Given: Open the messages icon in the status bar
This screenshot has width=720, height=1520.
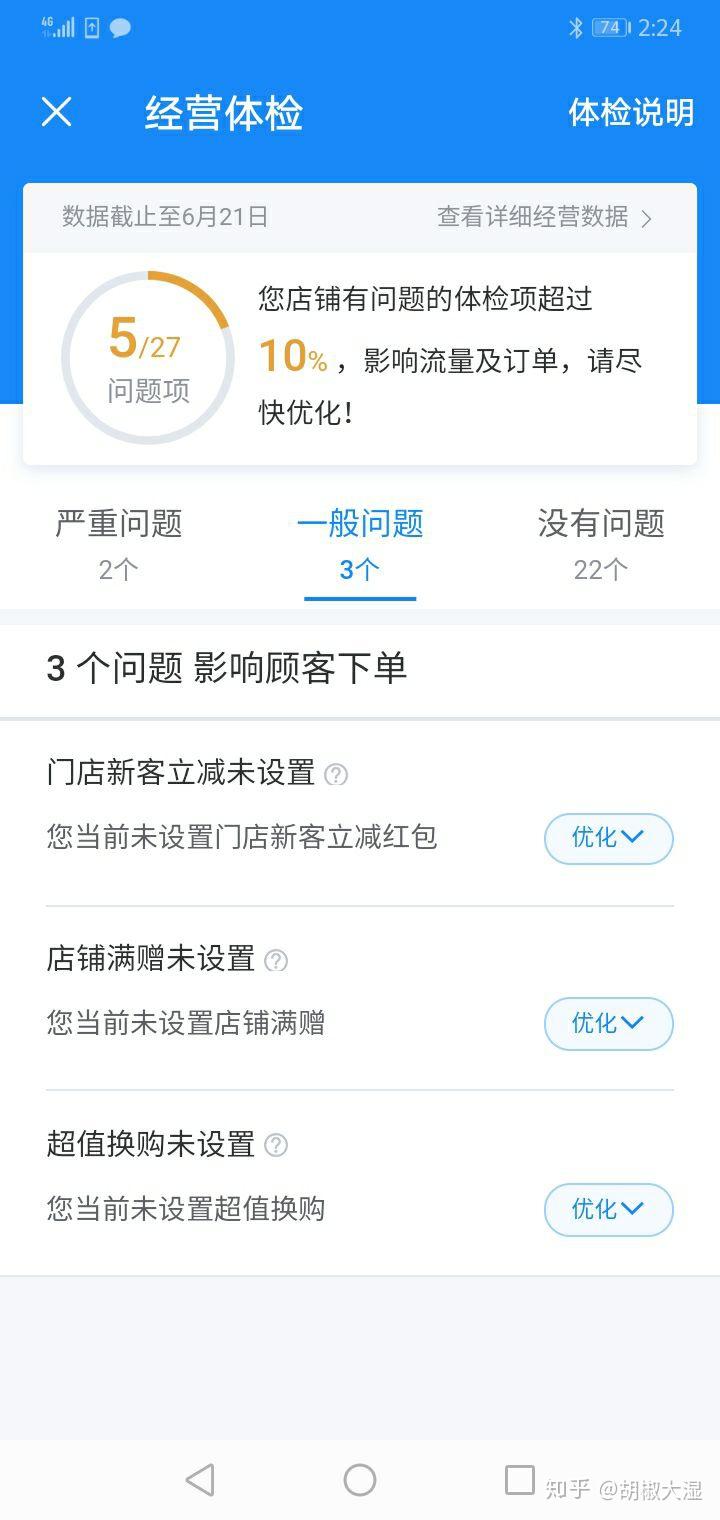Looking at the screenshot, I should click(119, 28).
